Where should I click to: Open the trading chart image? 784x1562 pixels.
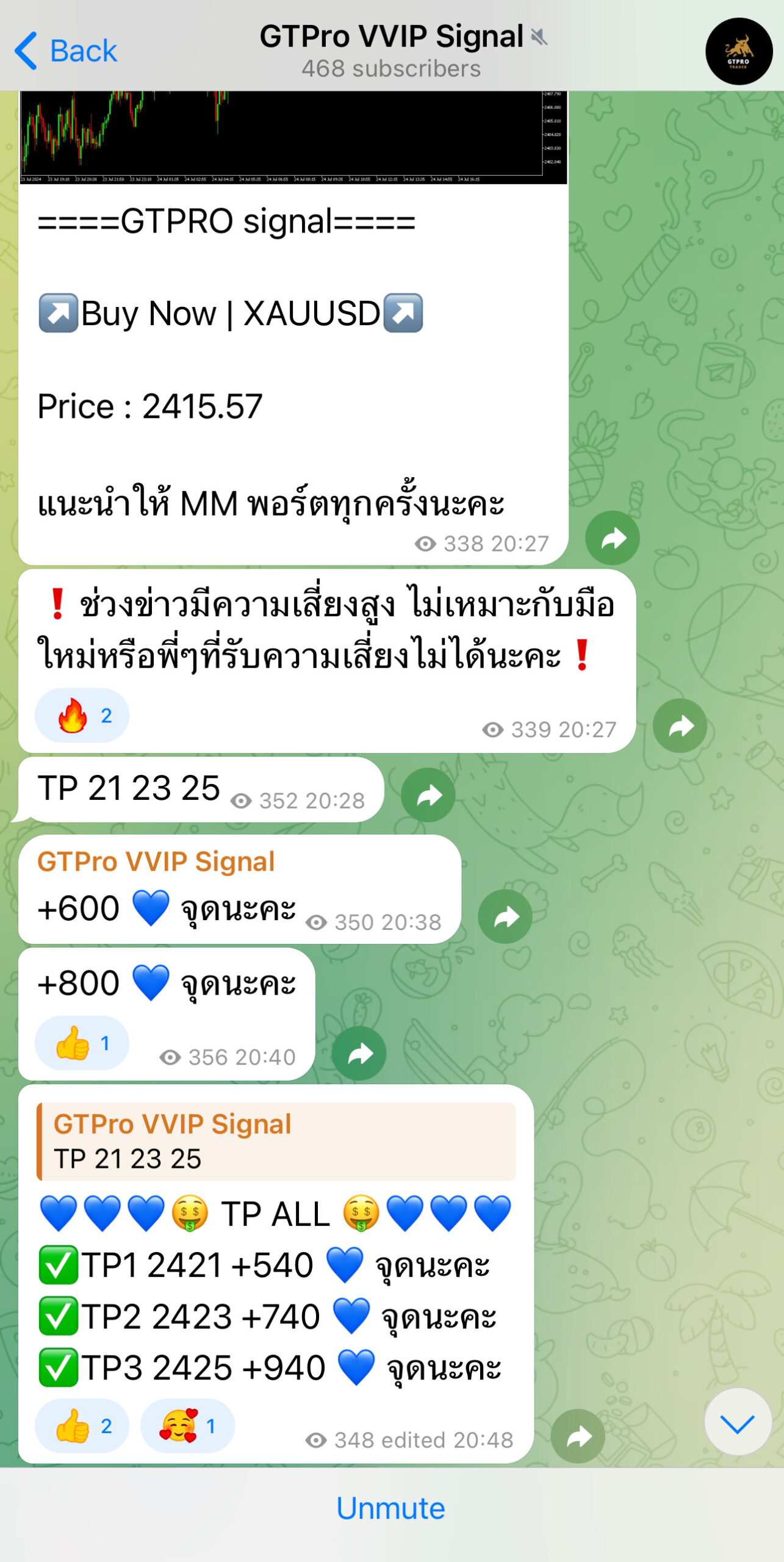click(293, 137)
